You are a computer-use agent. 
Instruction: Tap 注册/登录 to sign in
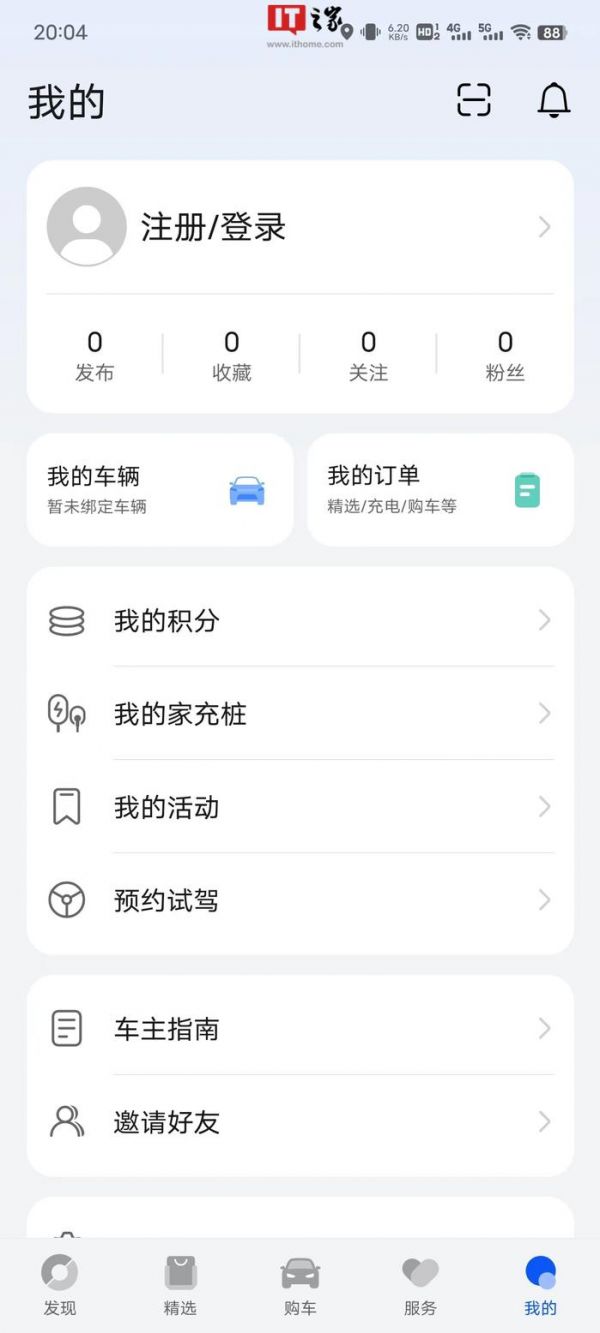pyautogui.click(x=213, y=227)
